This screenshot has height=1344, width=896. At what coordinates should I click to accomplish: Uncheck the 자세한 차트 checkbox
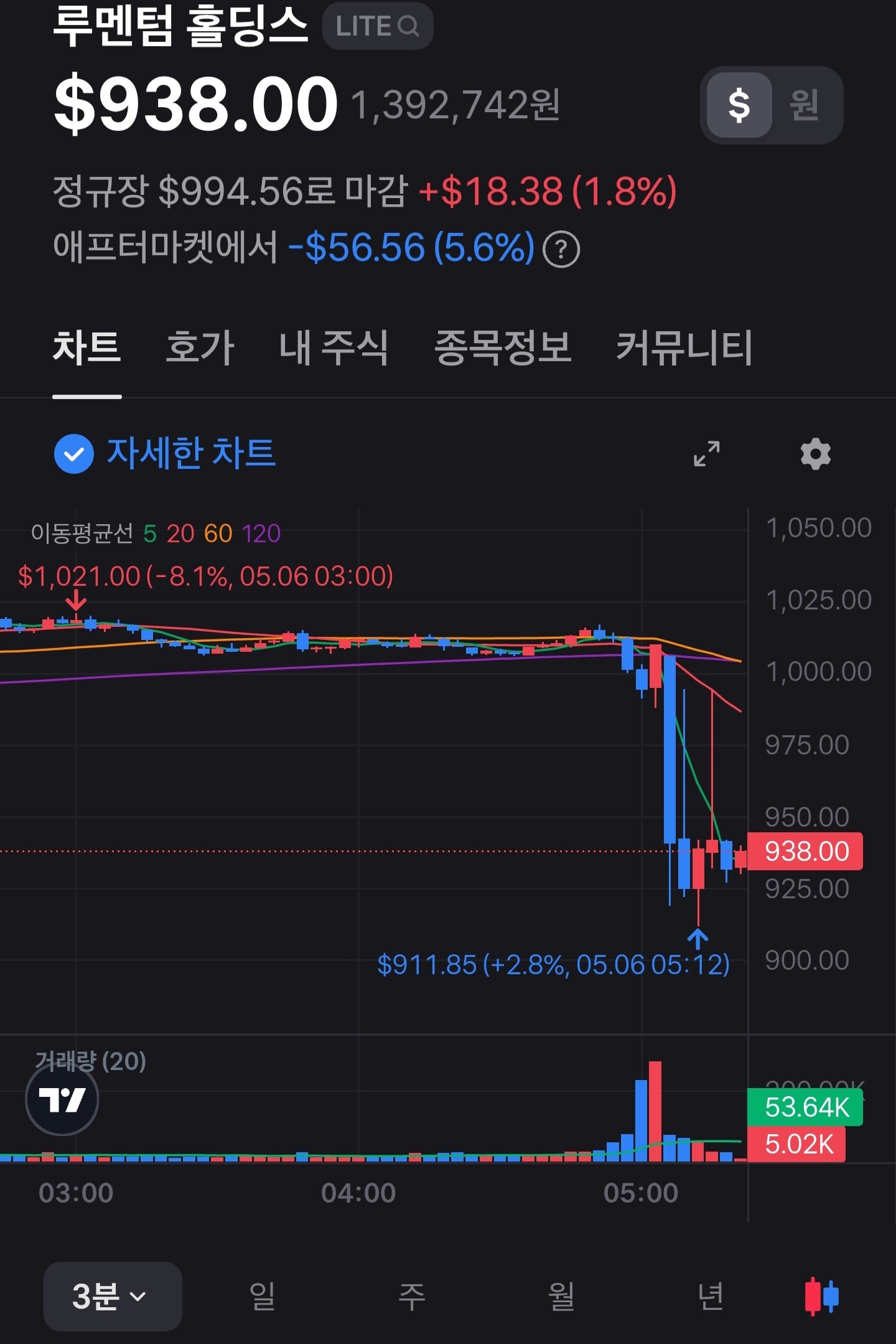point(74,454)
